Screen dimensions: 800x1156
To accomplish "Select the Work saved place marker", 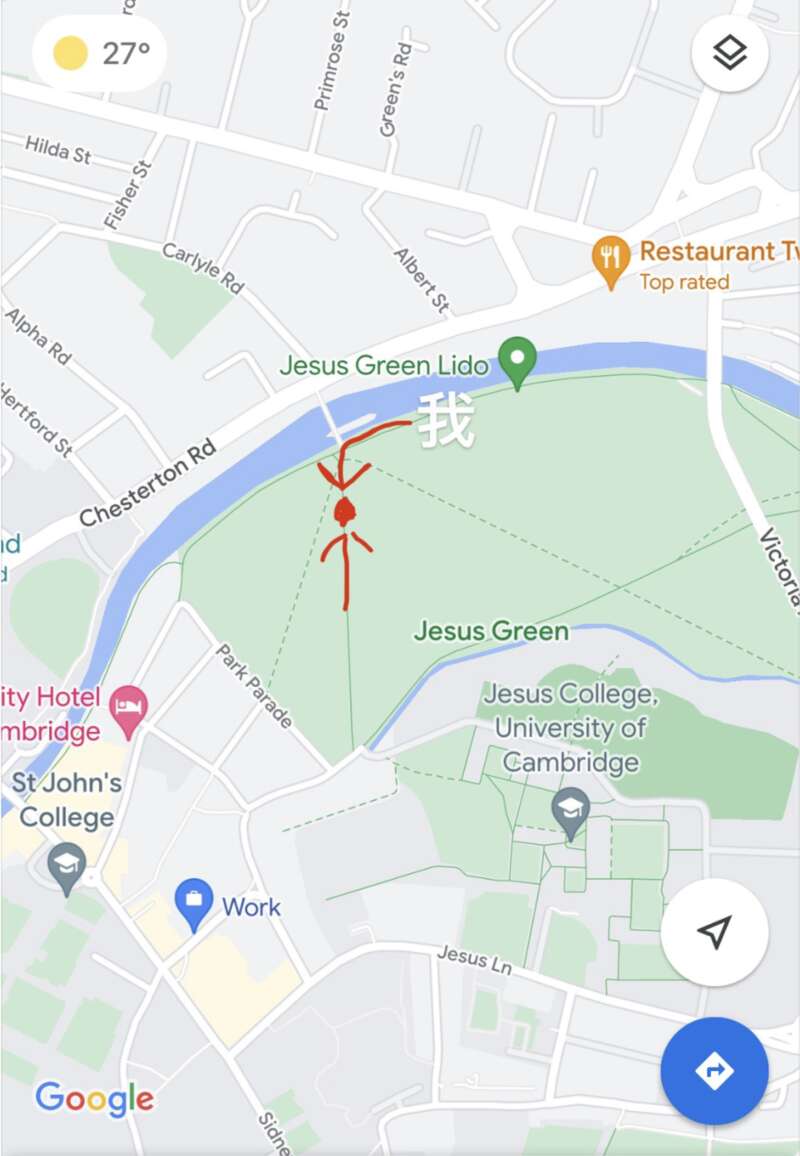I will pyautogui.click(x=194, y=903).
